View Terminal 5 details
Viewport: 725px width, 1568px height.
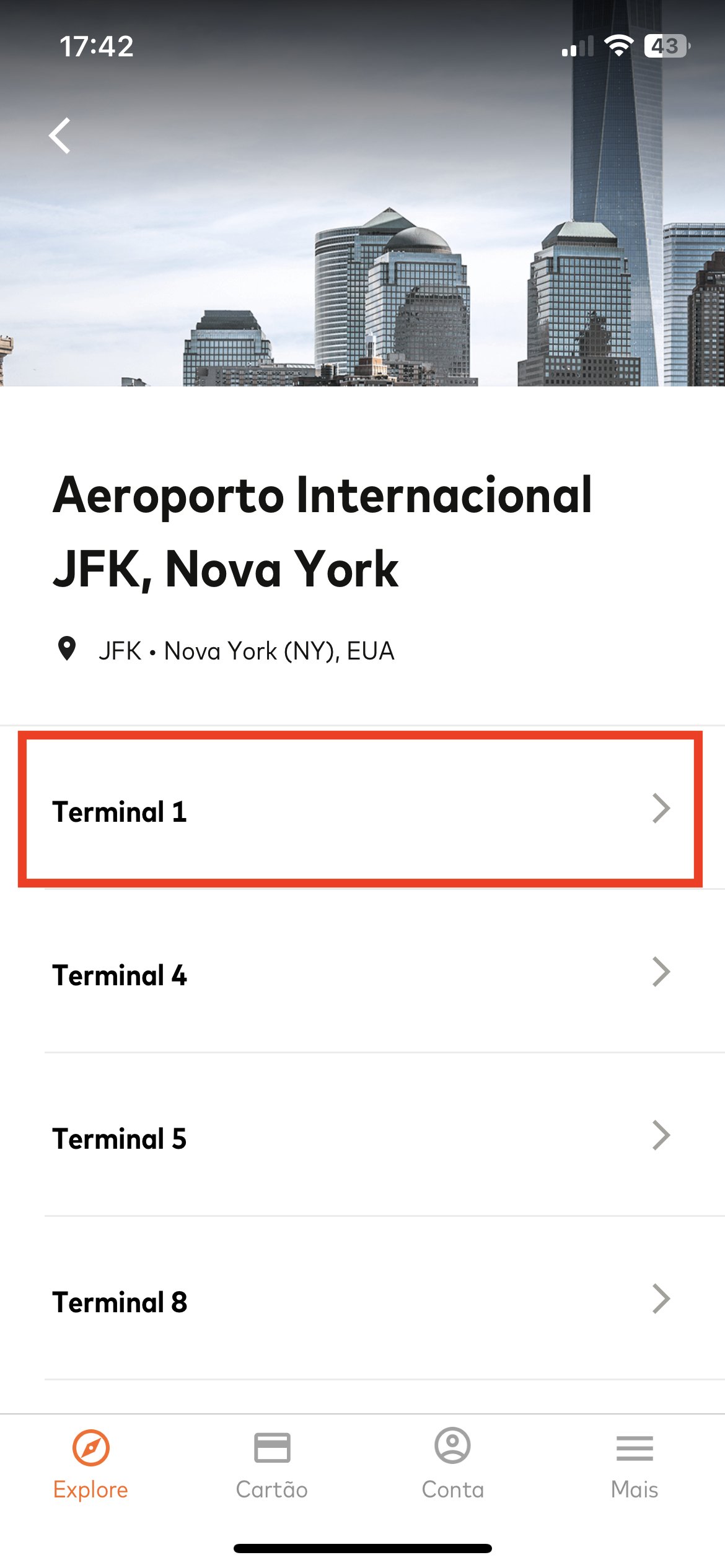(362, 1135)
